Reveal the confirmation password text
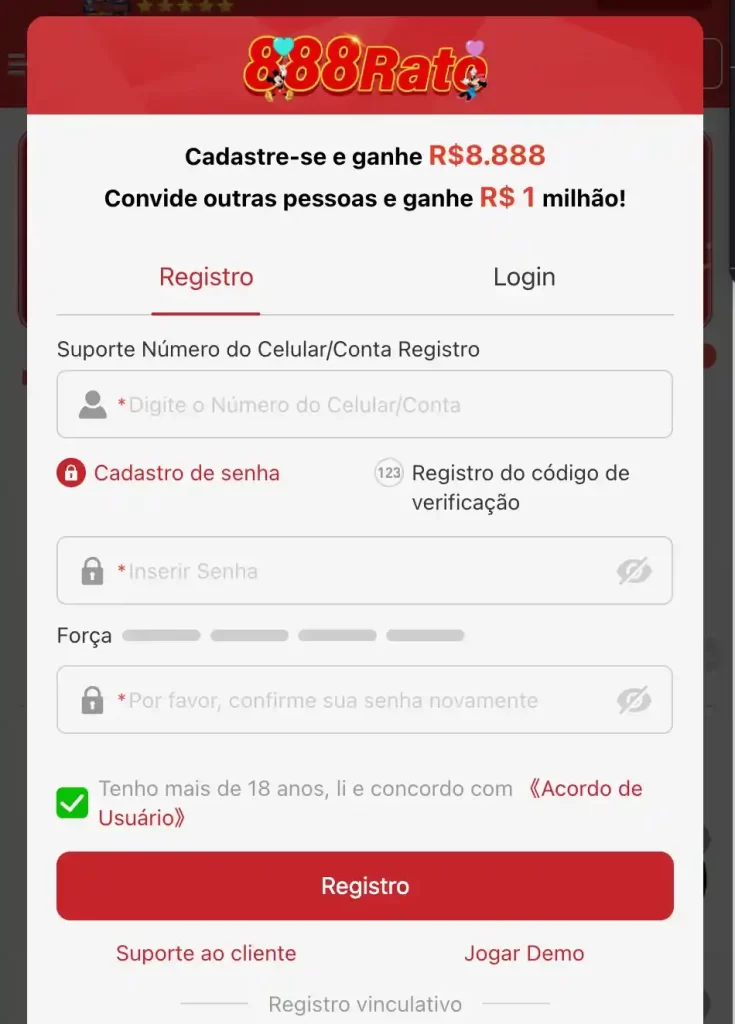 (x=633, y=700)
